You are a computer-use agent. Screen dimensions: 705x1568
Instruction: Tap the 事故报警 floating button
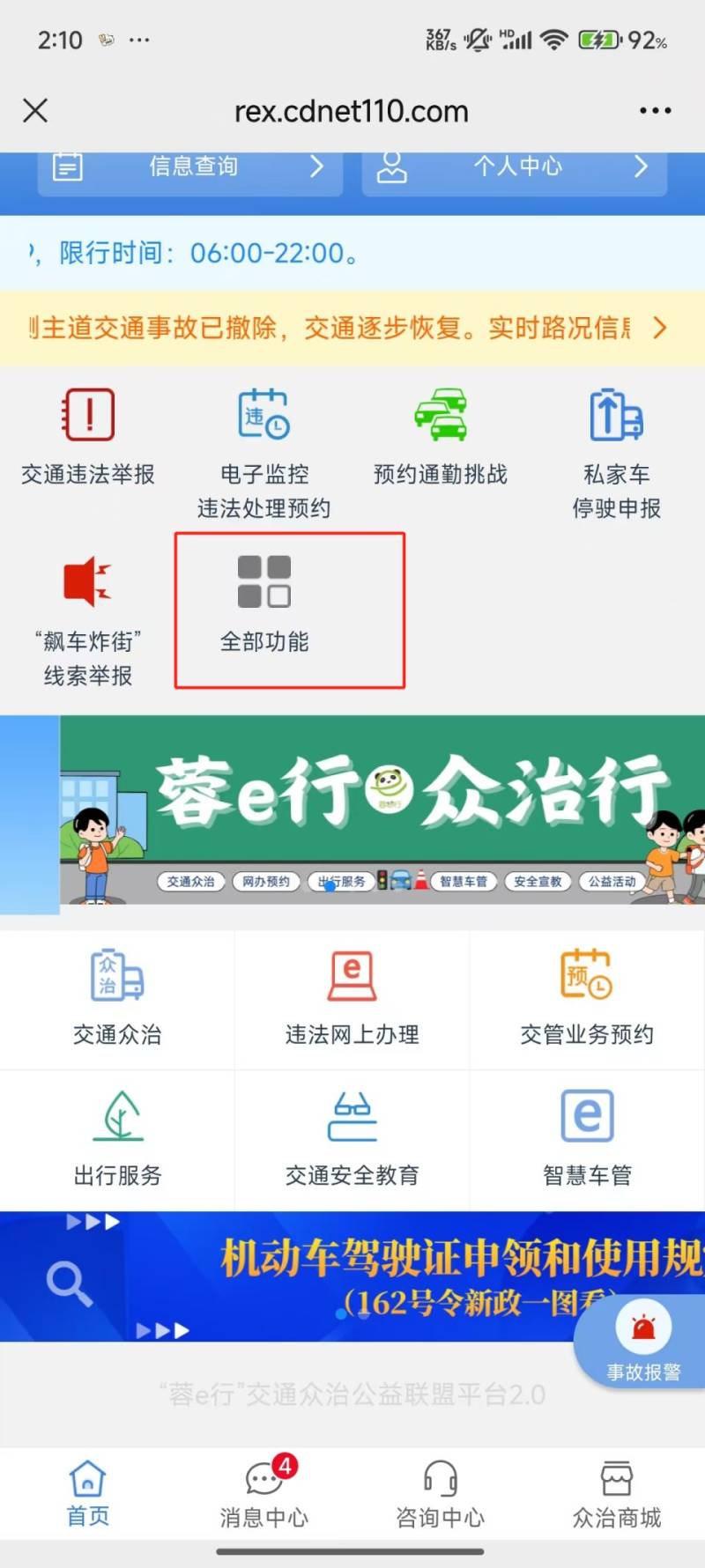(643, 1341)
